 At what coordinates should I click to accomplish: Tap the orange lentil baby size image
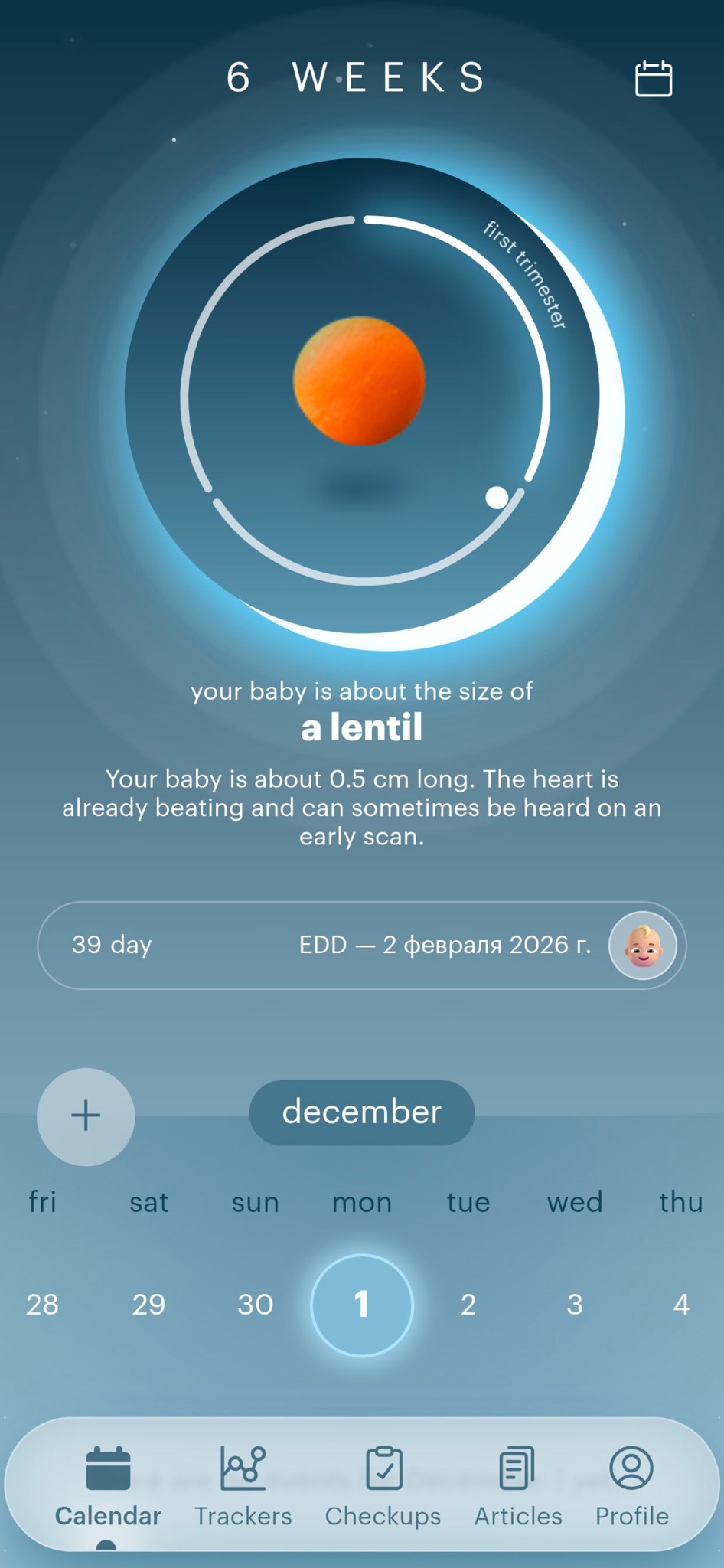[361, 383]
